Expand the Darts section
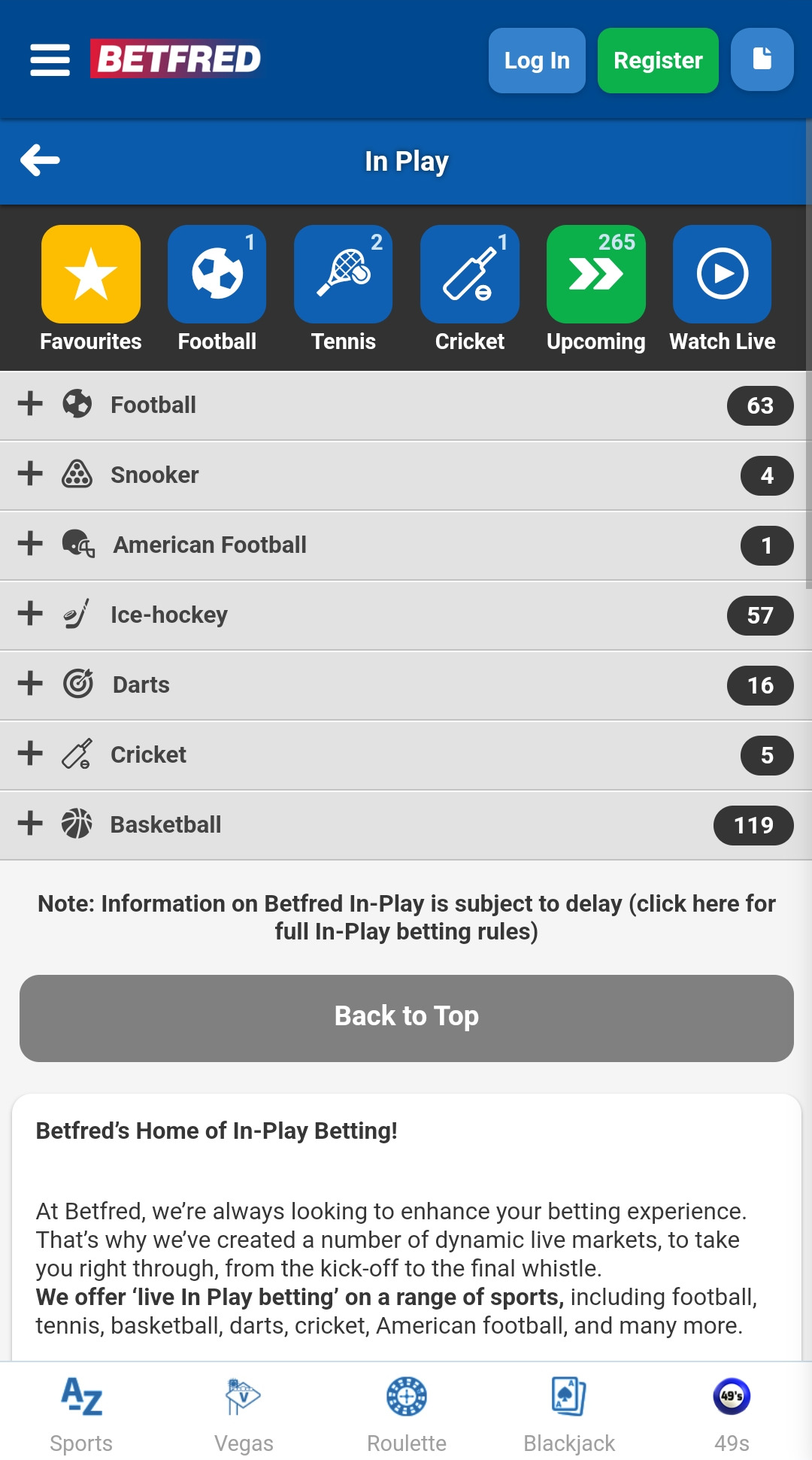Viewport: 812px width, 1460px height. (x=30, y=684)
